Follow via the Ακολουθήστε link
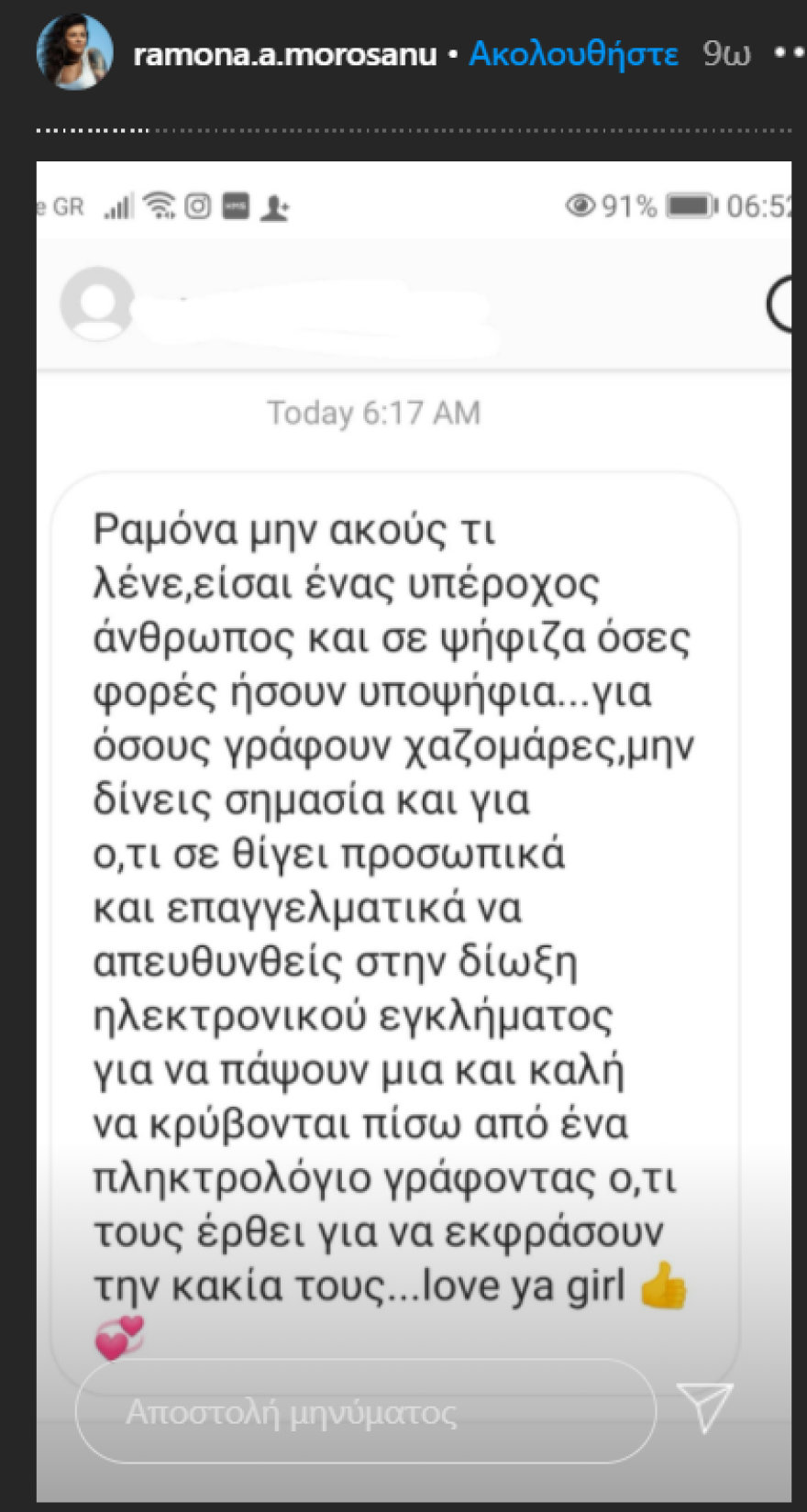The height and width of the screenshot is (1512, 807). pyautogui.click(x=573, y=55)
